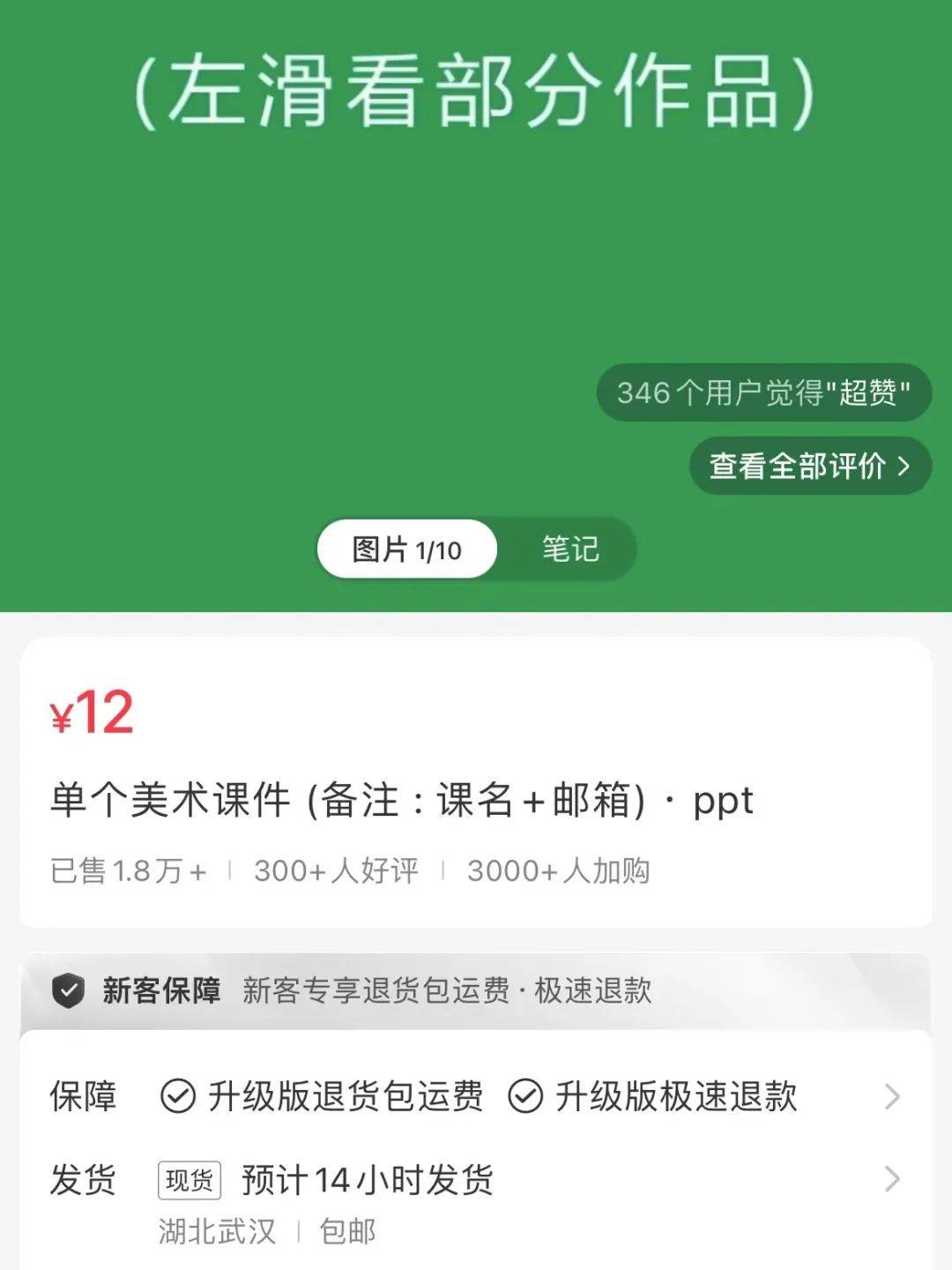The image size is (952, 1270).
Task: Click the 新客保障 shield icon
Action: pyautogui.click(x=67, y=991)
